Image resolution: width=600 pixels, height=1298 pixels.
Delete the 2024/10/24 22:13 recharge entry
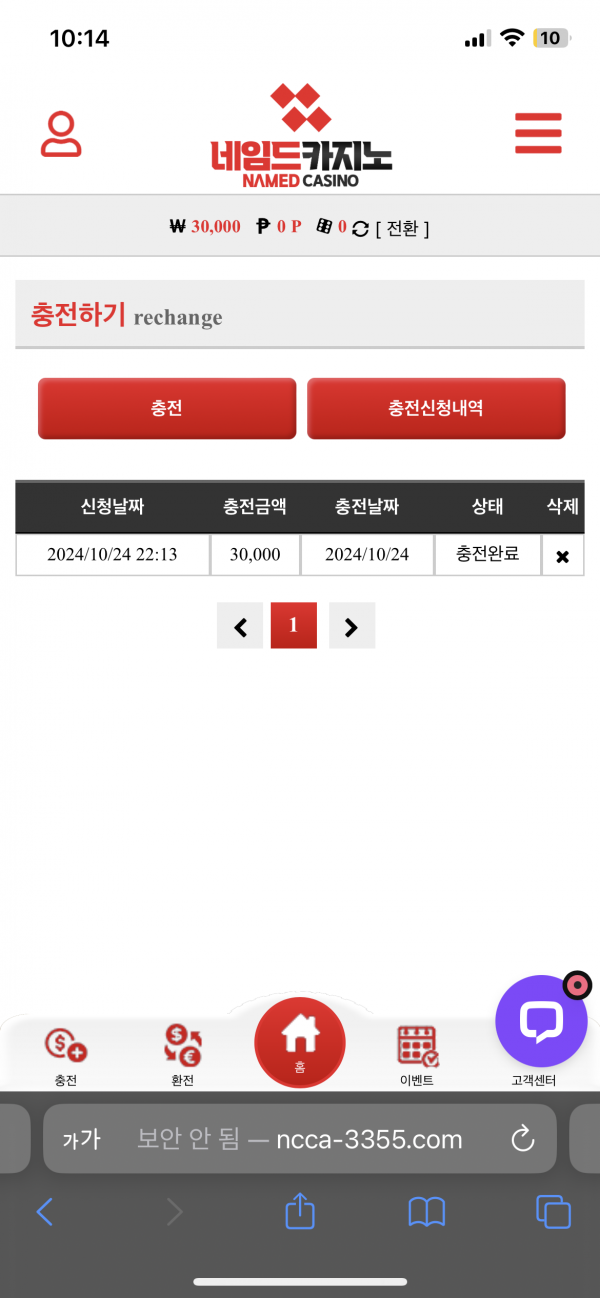(x=562, y=556)
